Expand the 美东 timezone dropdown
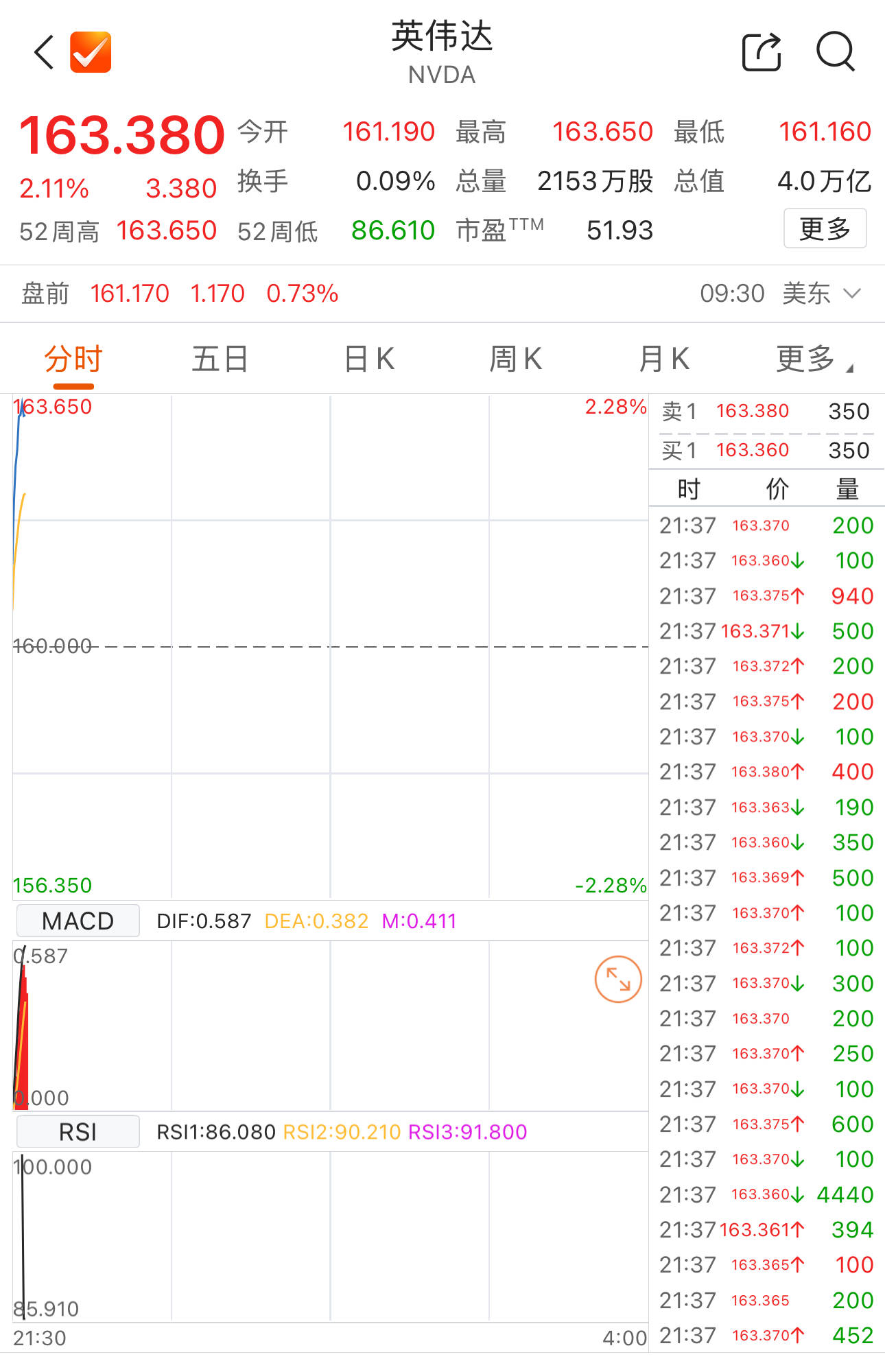This screenshot has height=1372, width=885. [x=822, y=293]
